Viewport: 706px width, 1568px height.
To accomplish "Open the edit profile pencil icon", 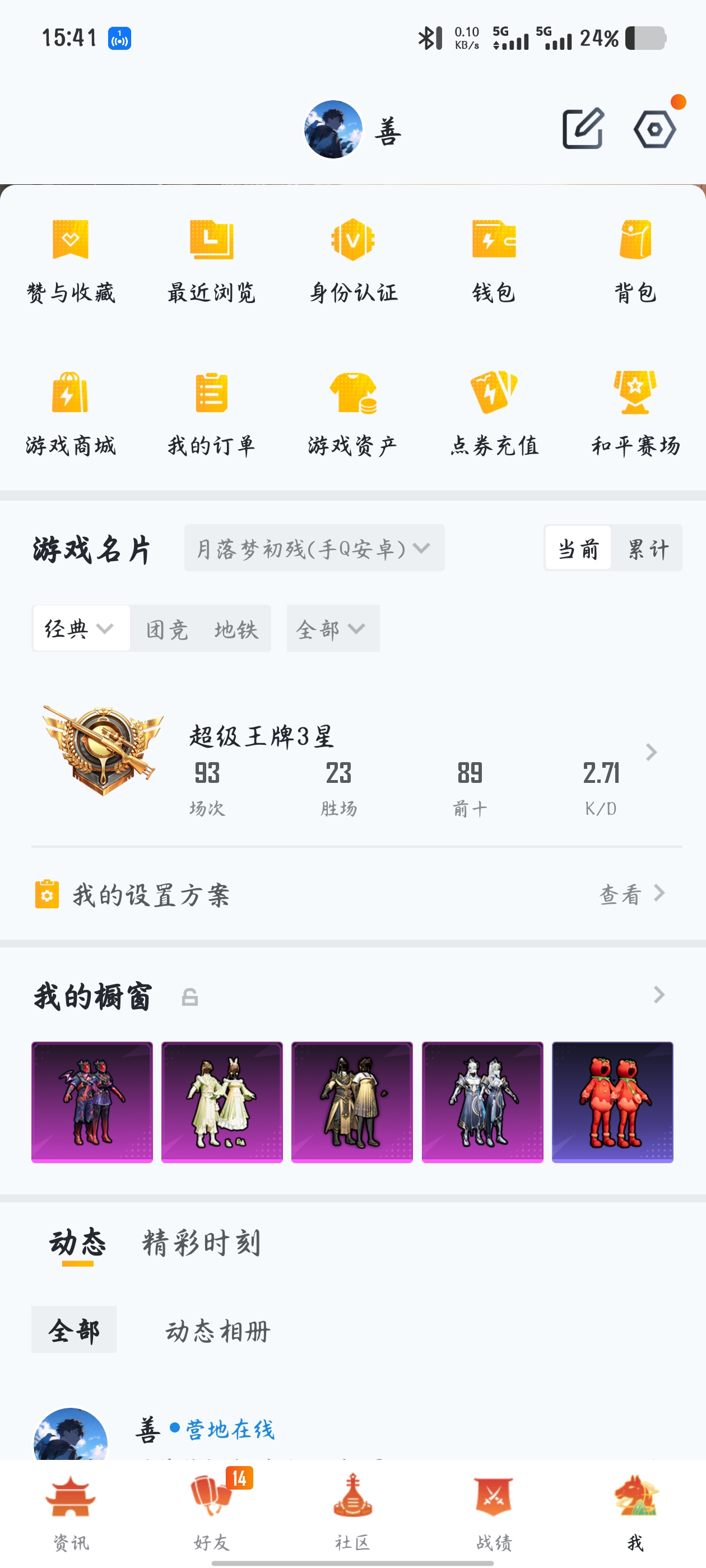I will [x=582, y=128].
